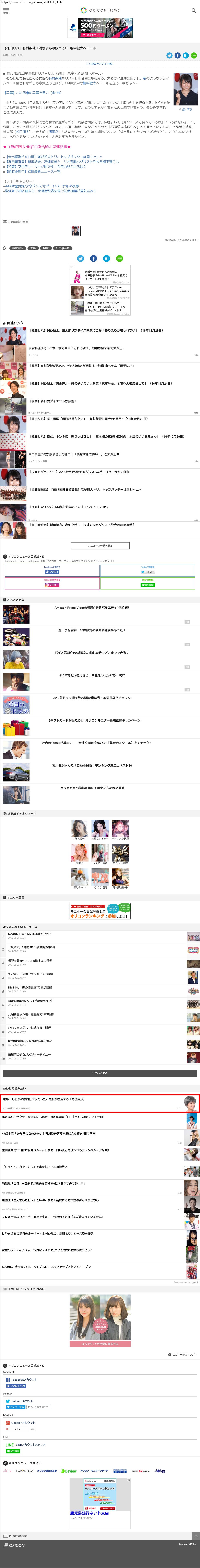
Task: Open the hamburger MENU button
Action: click(x=5, y=10)
